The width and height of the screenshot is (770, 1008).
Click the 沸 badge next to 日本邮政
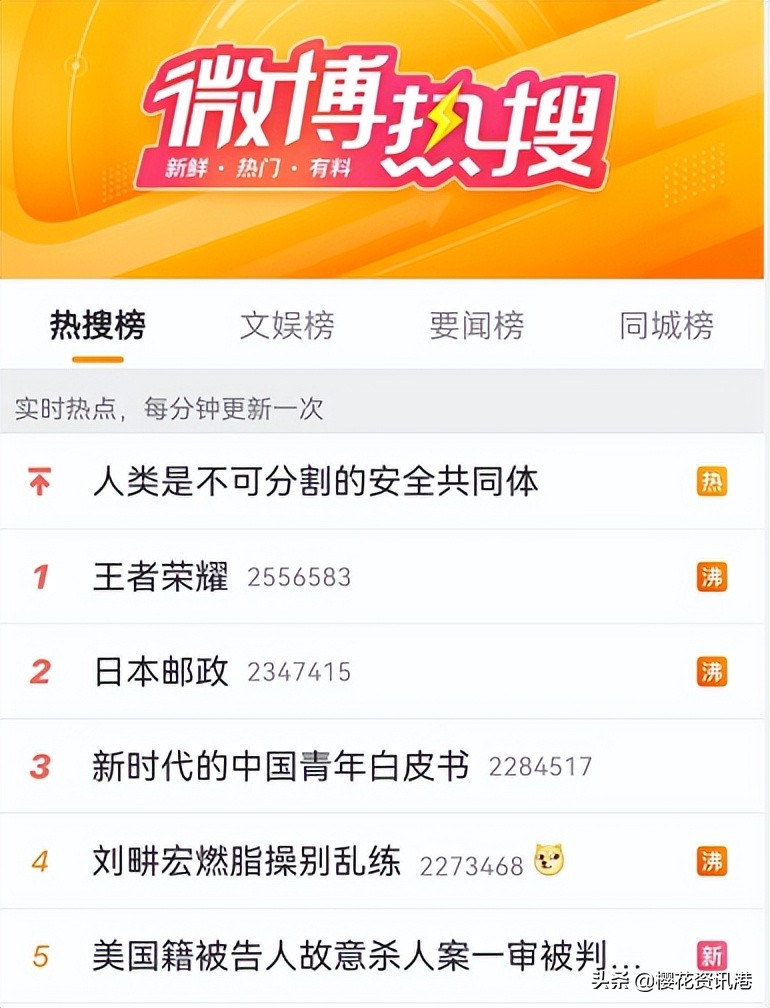pos(710,673)
